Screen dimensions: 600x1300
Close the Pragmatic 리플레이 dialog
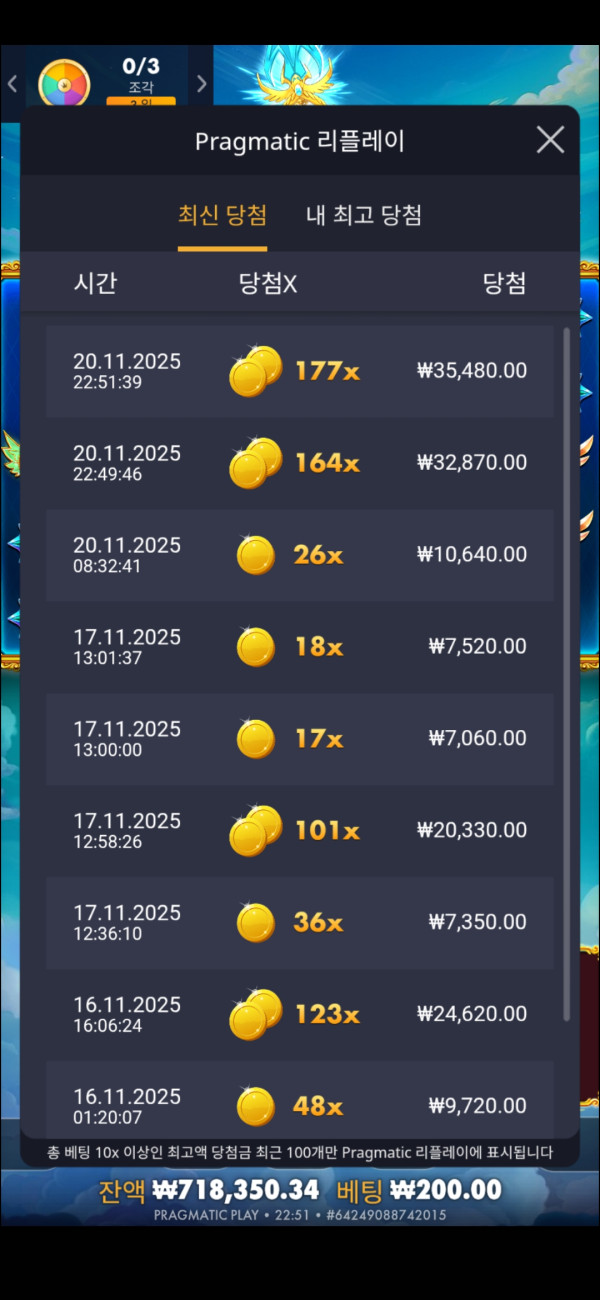[x=550, y=140]
